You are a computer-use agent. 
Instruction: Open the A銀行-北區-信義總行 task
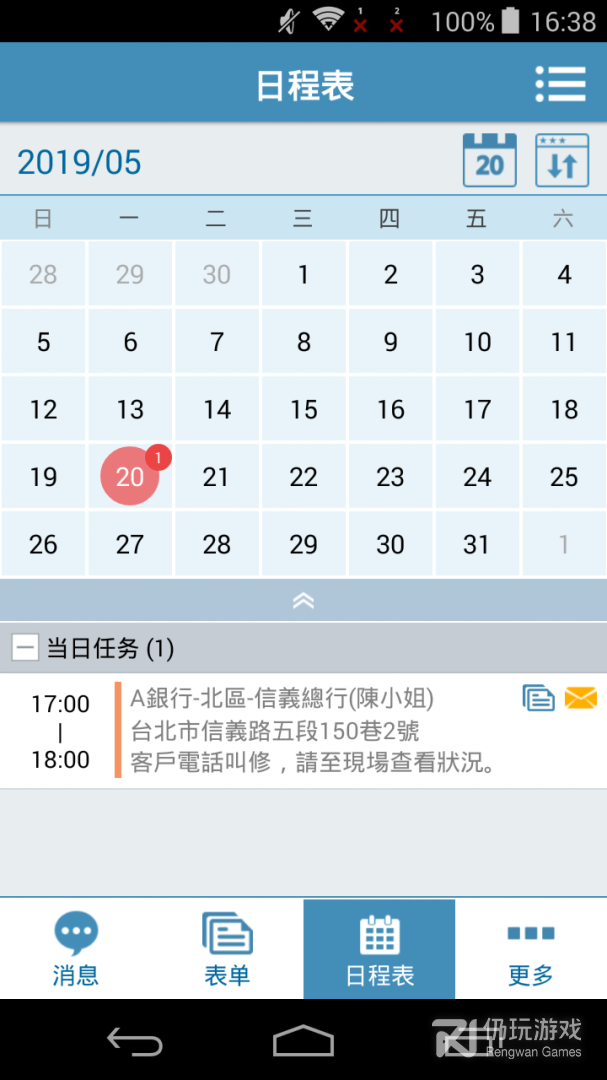coord(310,730)
